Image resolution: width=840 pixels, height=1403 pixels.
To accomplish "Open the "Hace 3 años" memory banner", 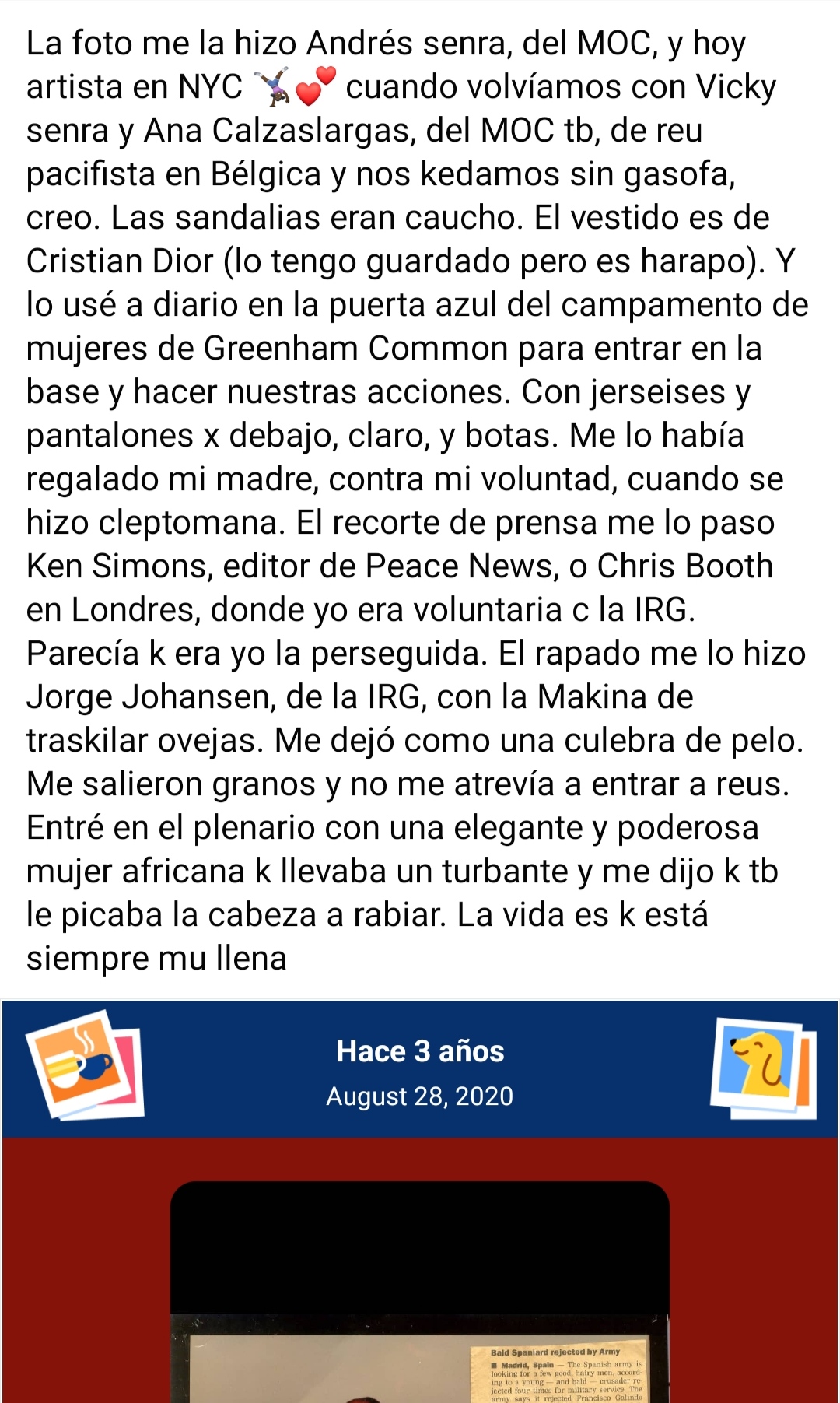I will pos(420,1069).
